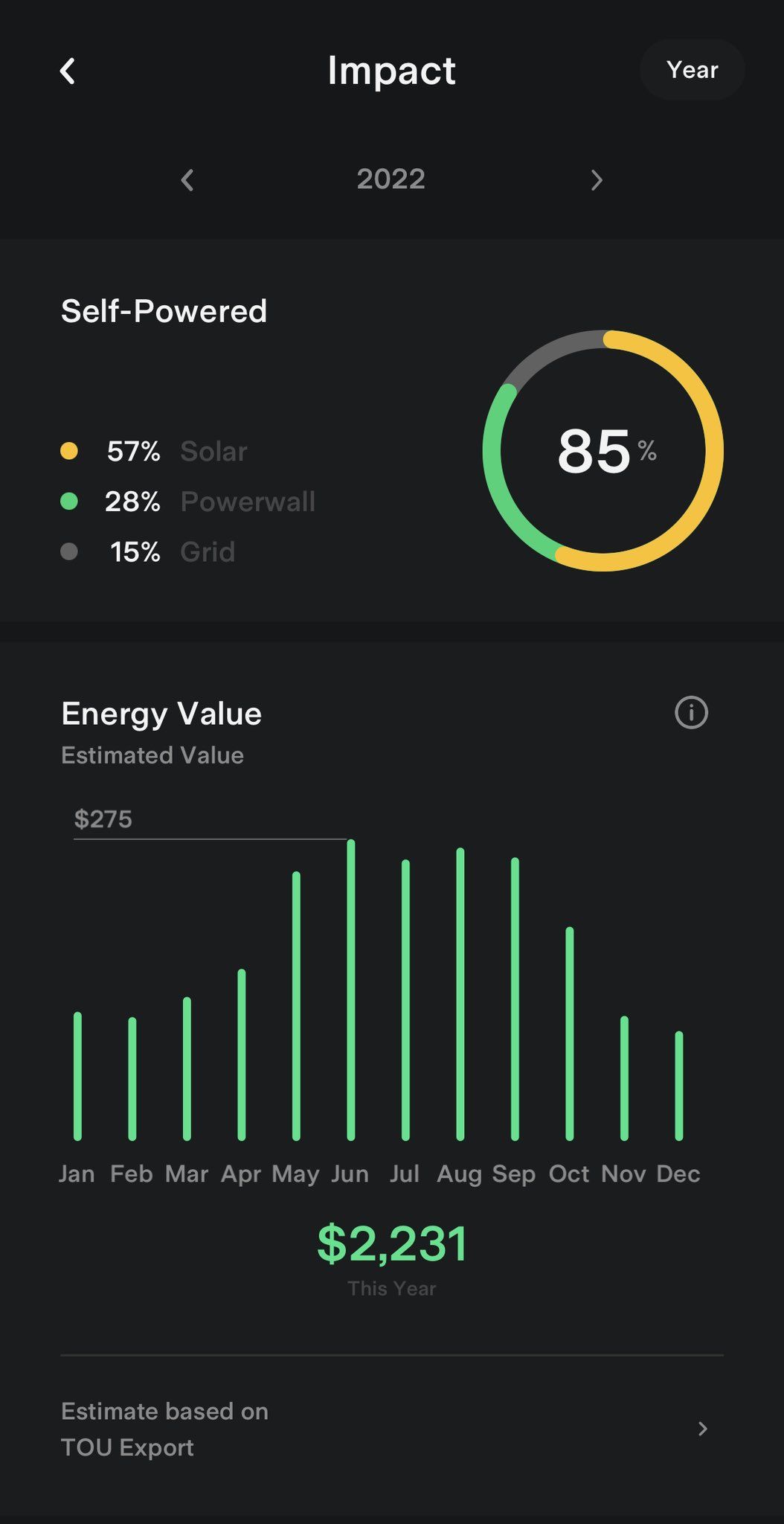Tap the chevron on the TOU Export row
Image resolution: width=784 pixels, height=1524 pixels.
tap(702, 1428)
